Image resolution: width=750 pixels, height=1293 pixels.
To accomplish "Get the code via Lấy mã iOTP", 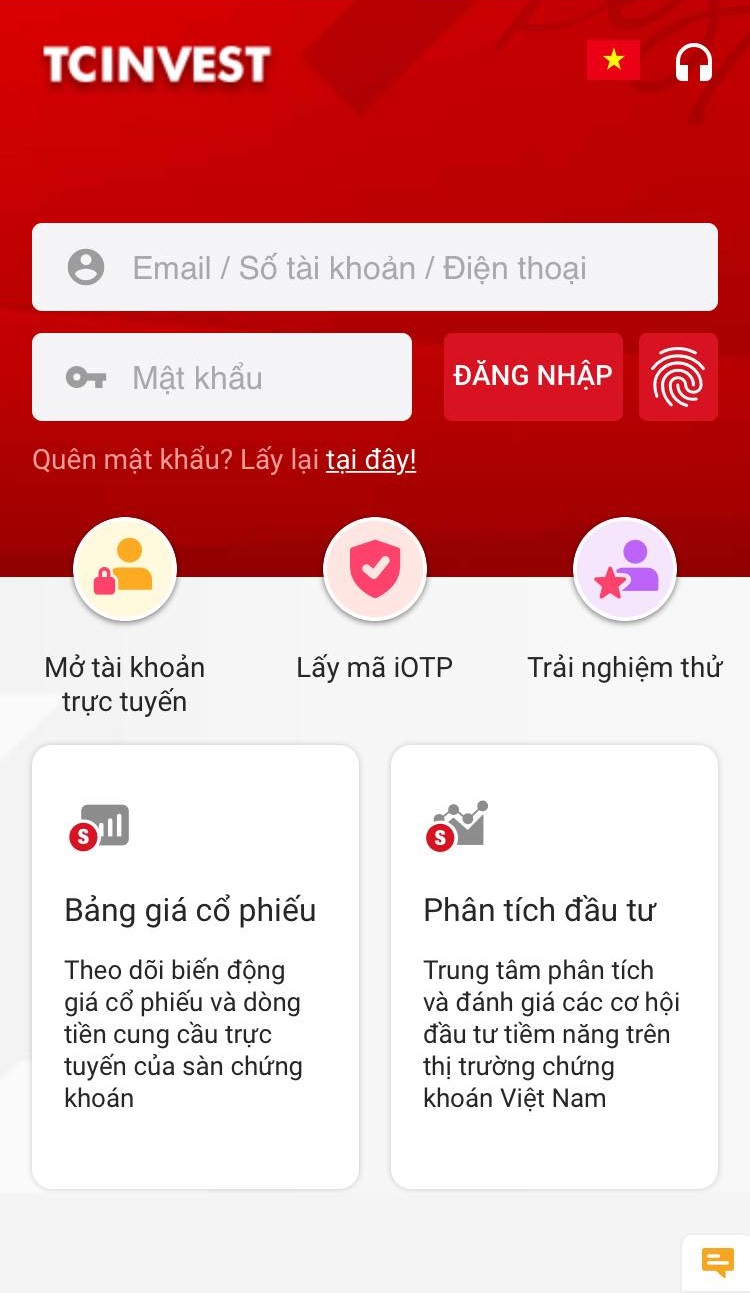I will coord(375,570).
